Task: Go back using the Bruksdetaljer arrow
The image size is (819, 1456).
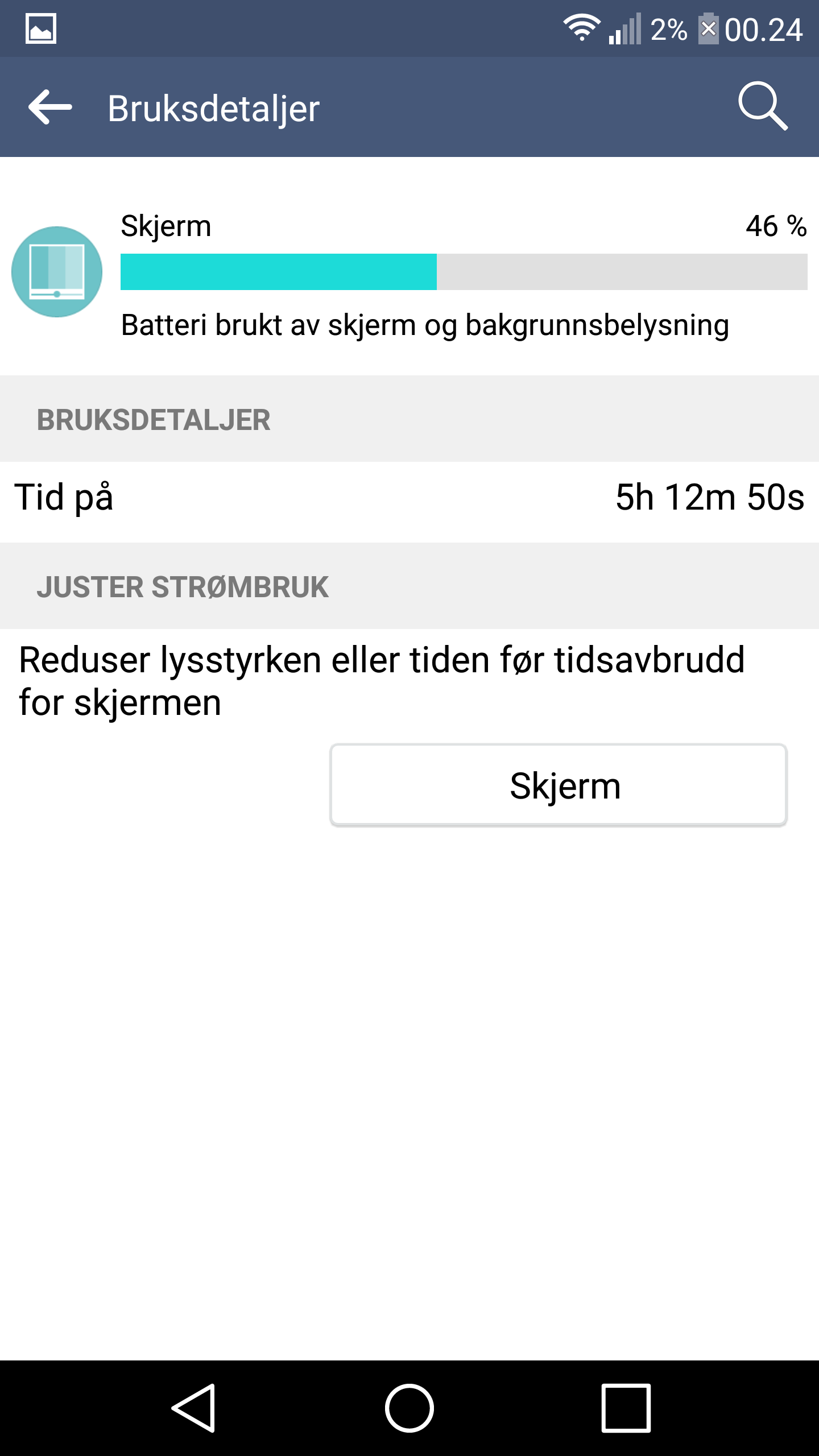Action: 50,107
